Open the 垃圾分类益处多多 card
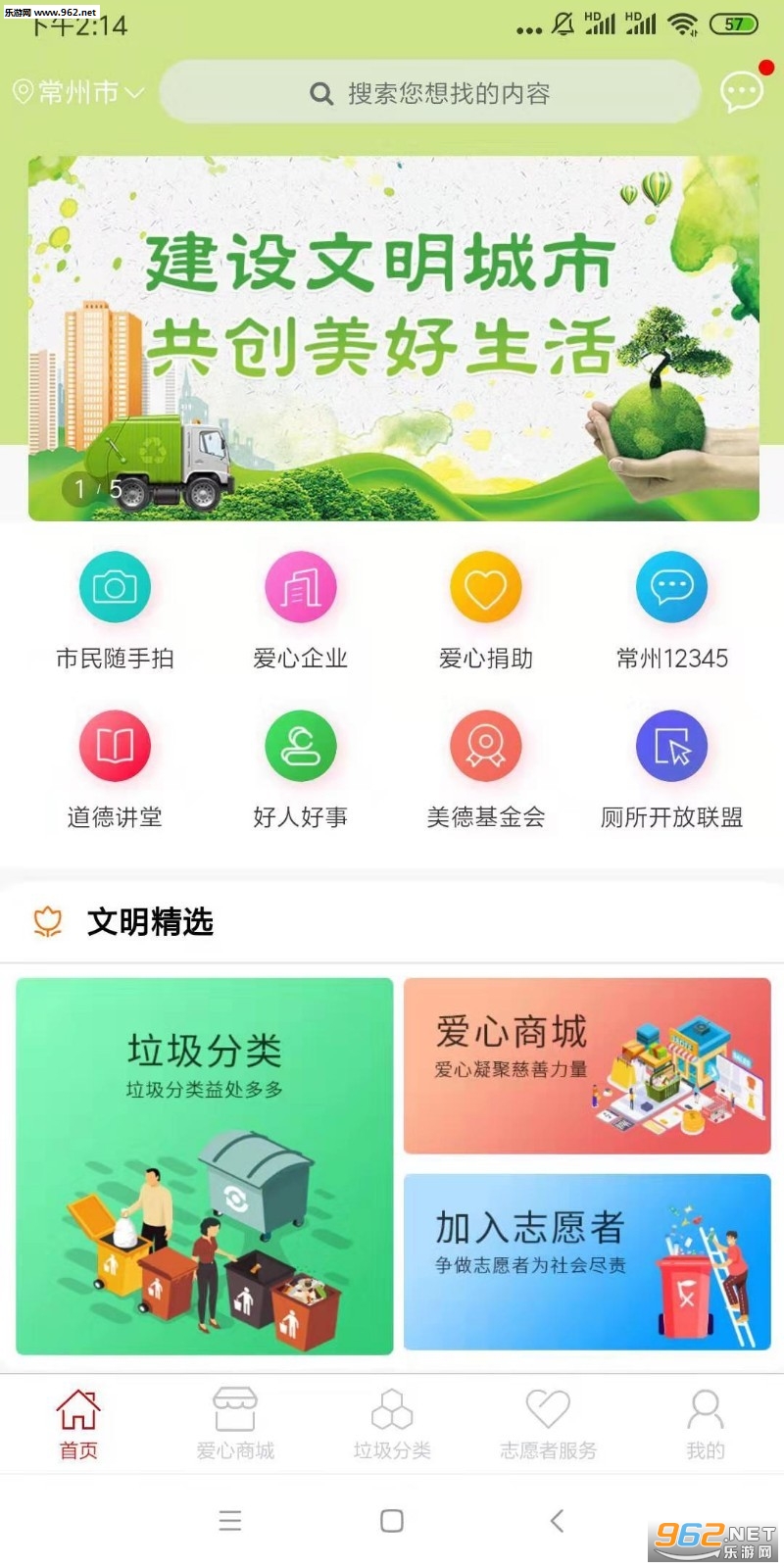The width and height of the screenshot is (784, 1568). point(204,1166)
